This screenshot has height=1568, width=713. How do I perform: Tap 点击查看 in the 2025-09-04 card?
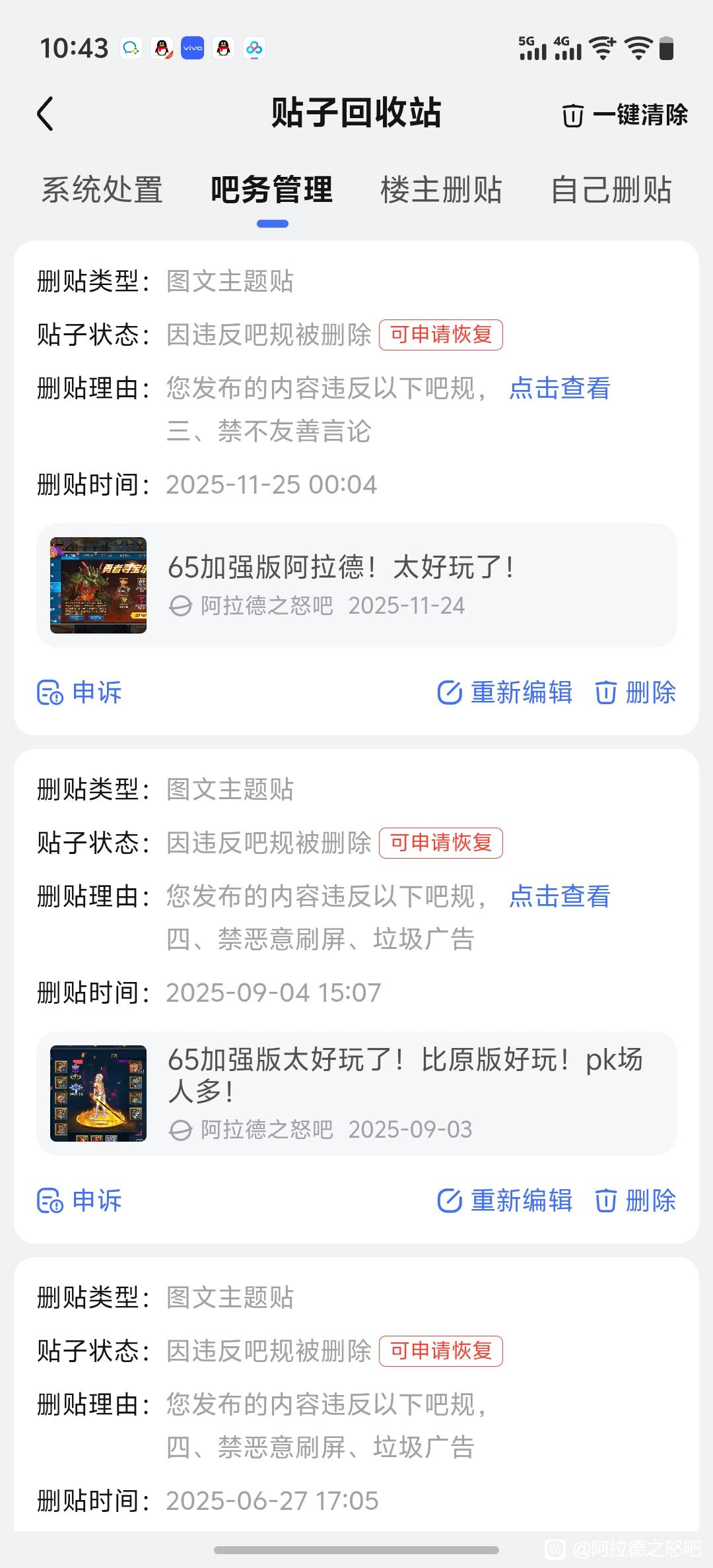click(x=560, y=896)
